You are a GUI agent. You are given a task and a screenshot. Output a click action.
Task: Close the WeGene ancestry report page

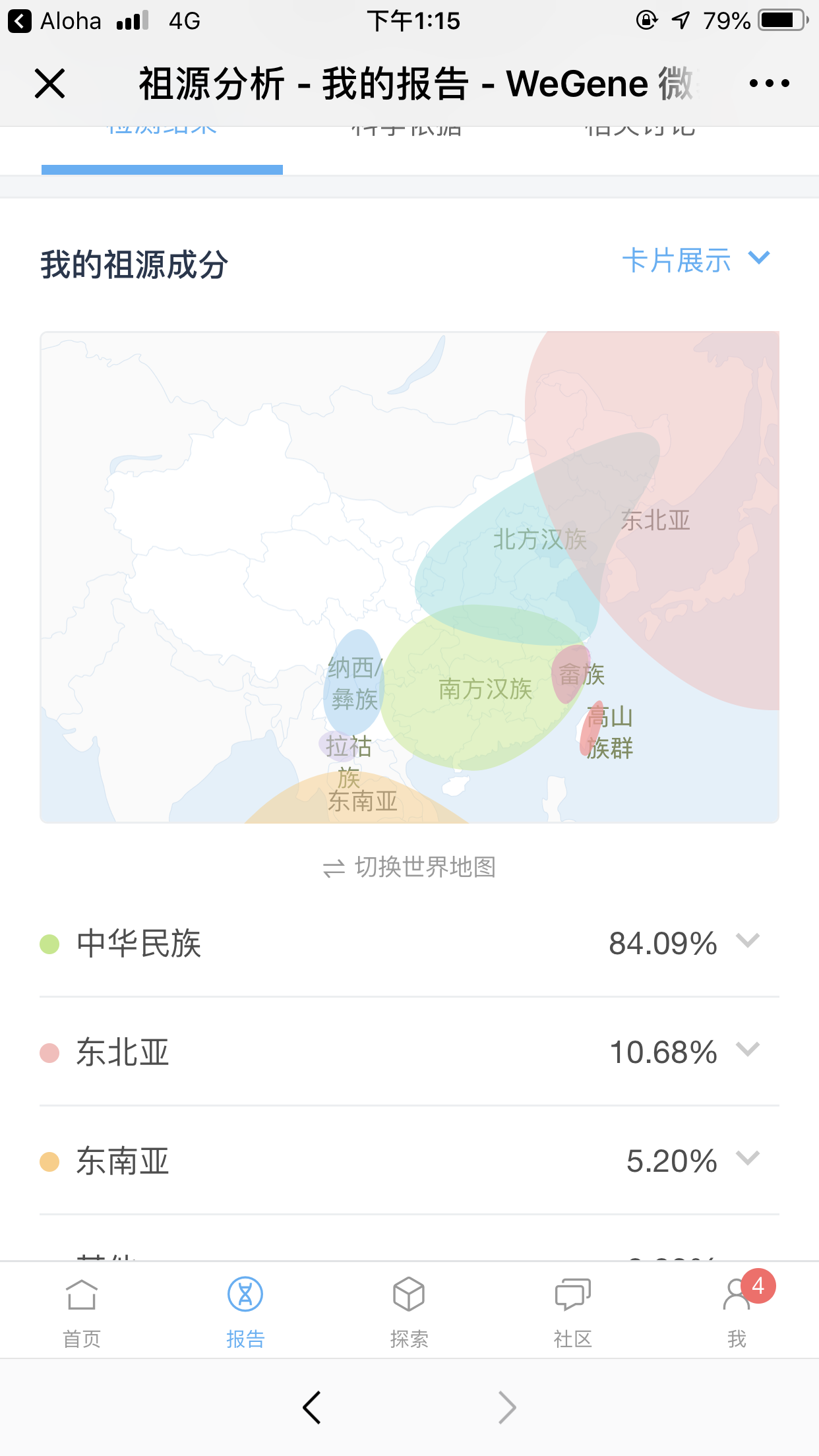pos(49,84)
